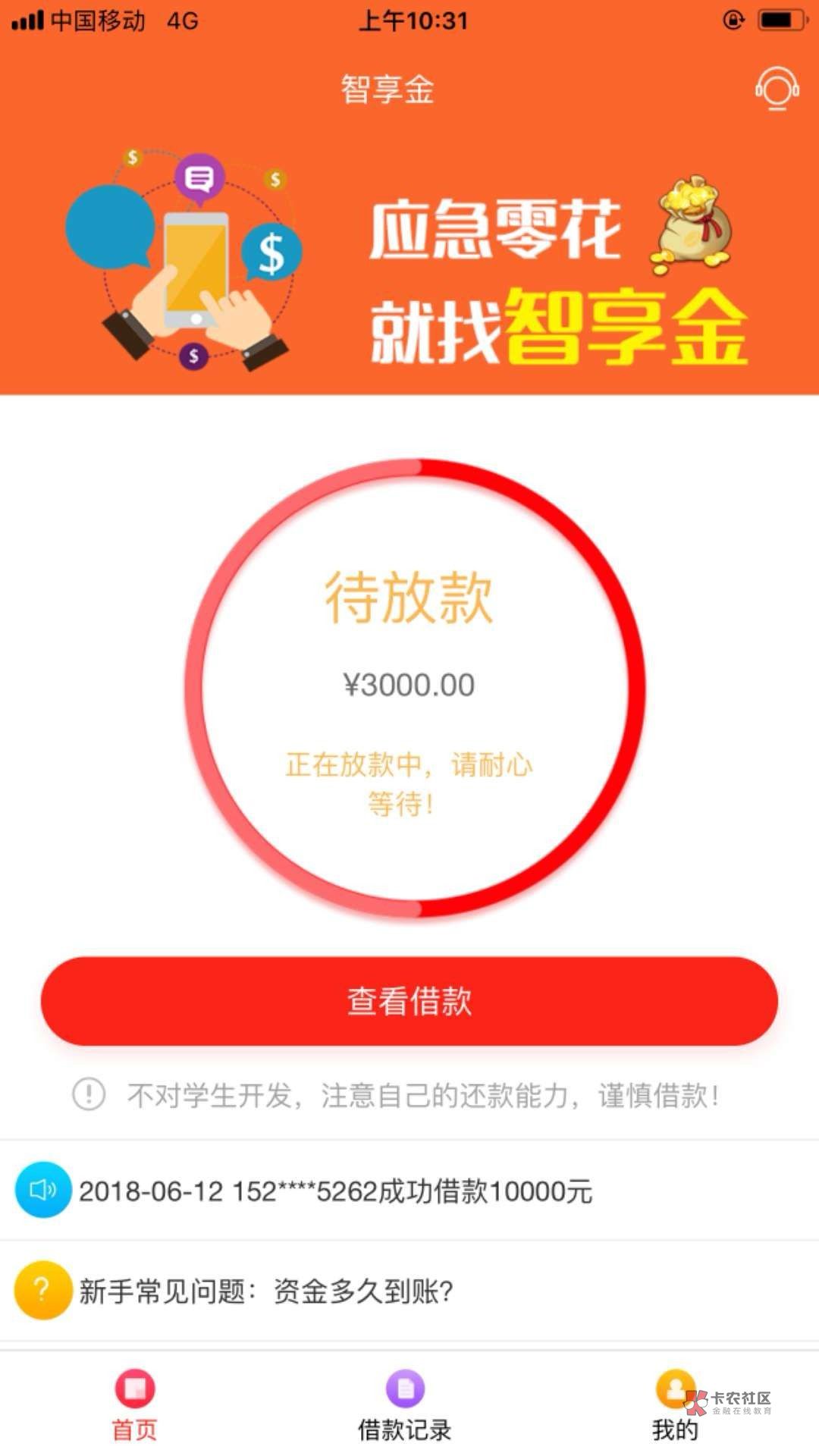
Task: Open the customer service headset icon
Action: click(x=777, y=89)
